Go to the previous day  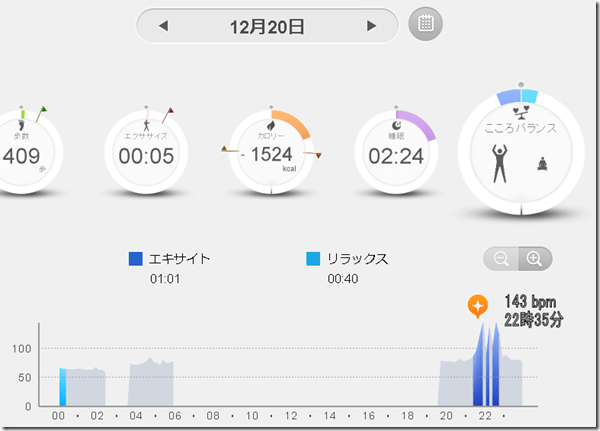point(164,25)
